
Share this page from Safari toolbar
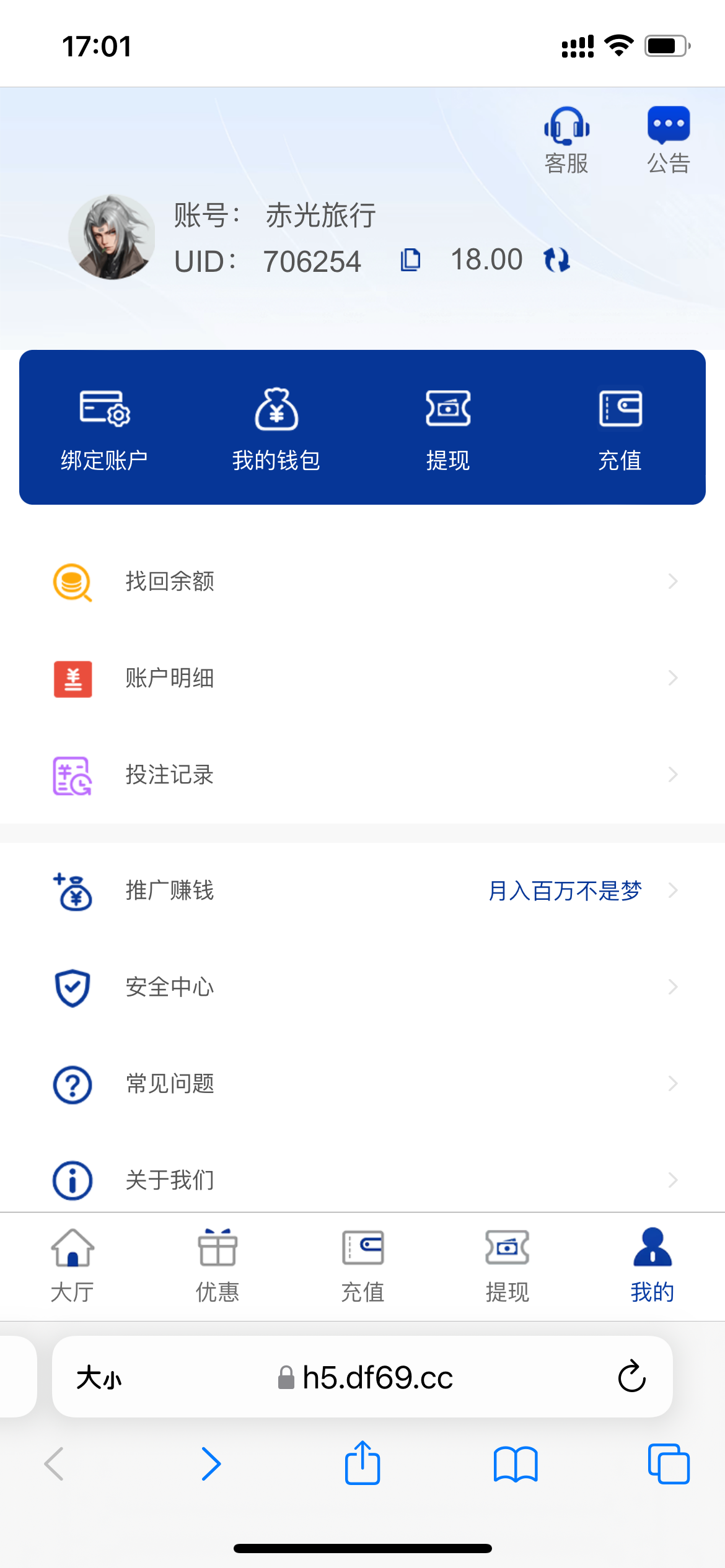362,1463
